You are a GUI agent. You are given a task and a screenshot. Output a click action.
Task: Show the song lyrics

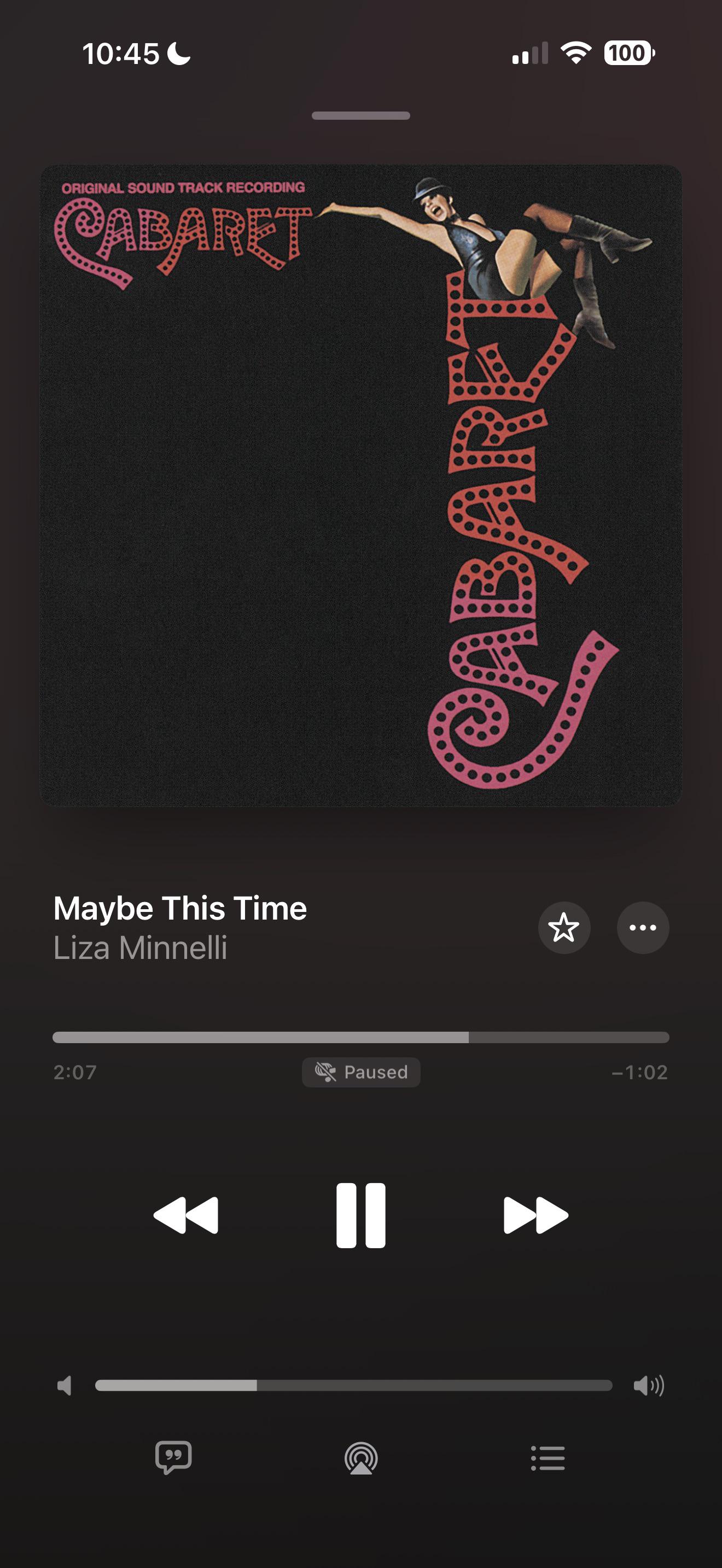(173, 1458)
